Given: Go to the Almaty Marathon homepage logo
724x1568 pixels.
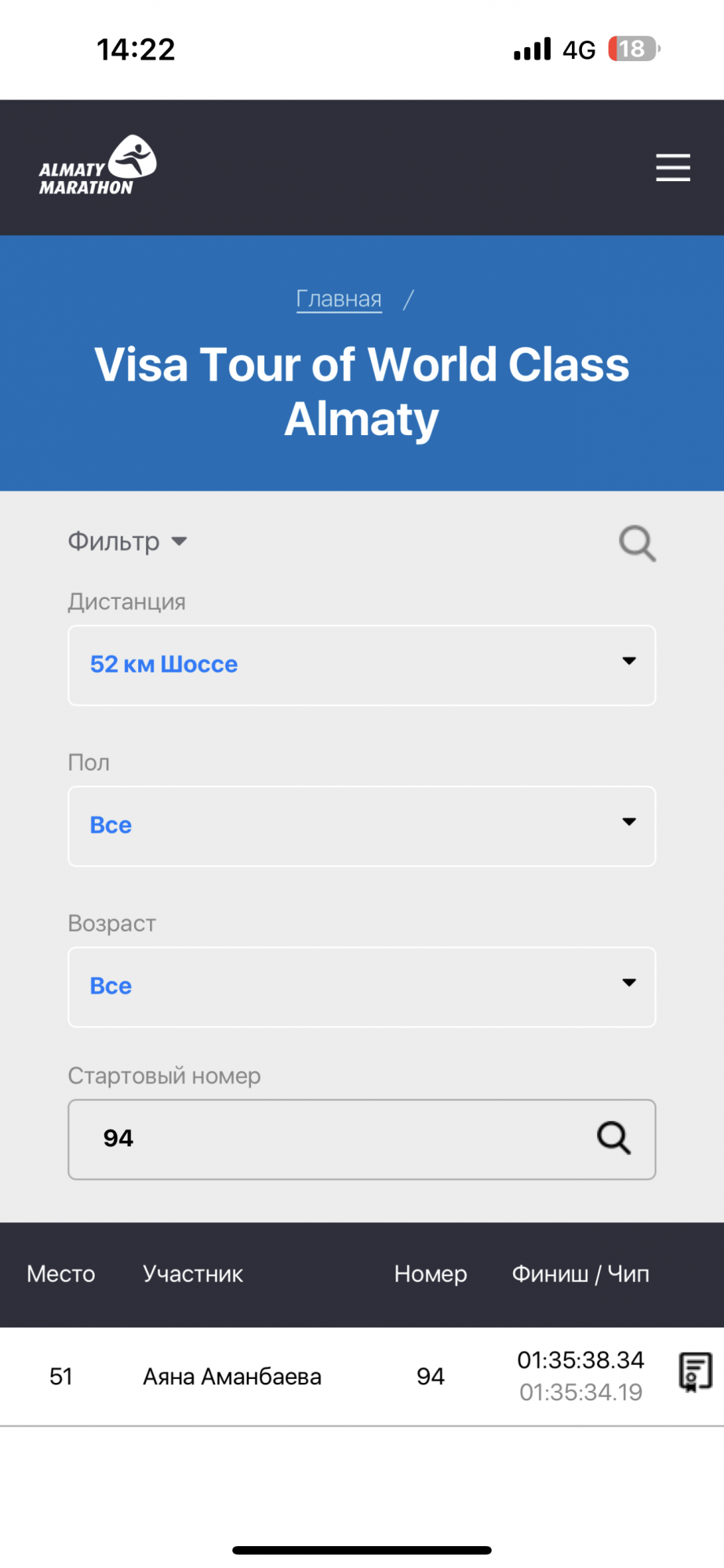Looking at the screenshot, I should 98,166.
